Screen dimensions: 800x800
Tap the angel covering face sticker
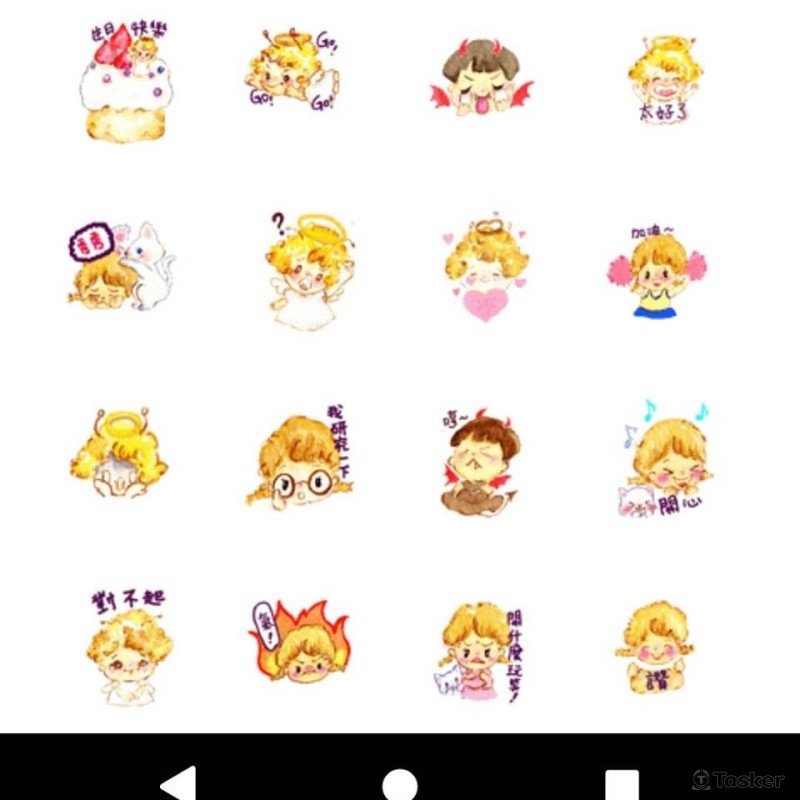tap(120, 455)
